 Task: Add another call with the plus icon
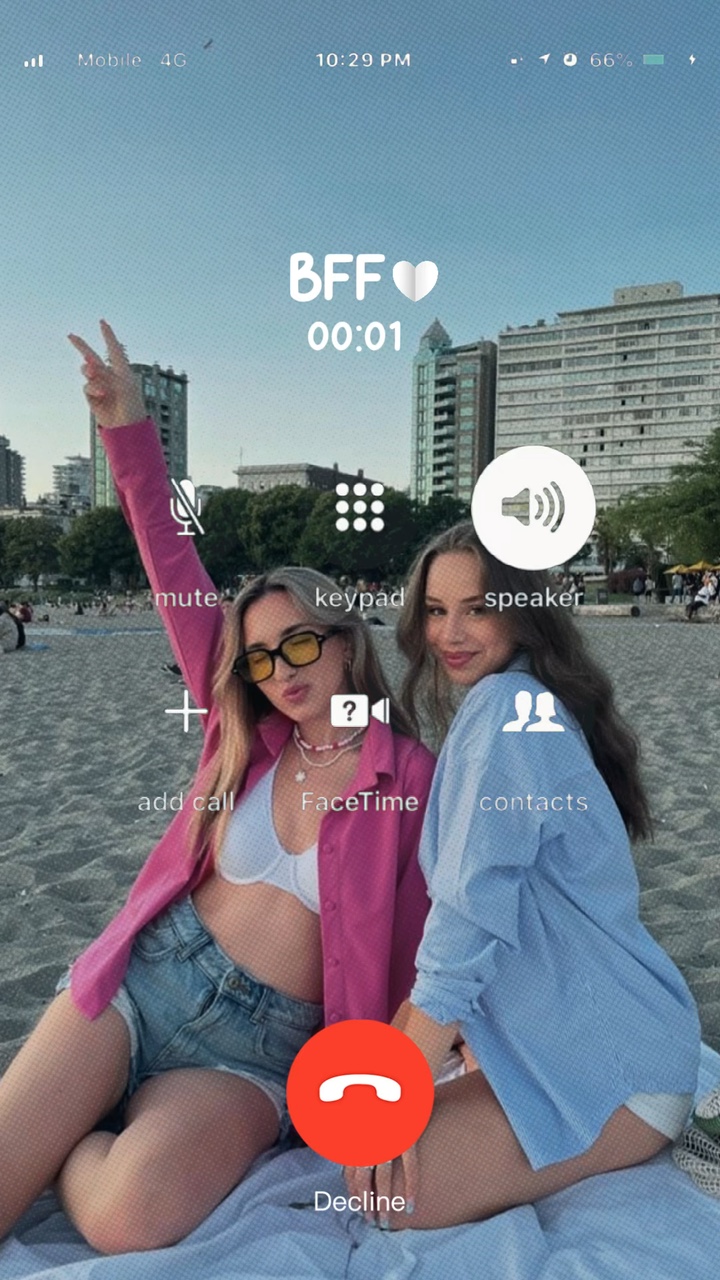[186, 712]
